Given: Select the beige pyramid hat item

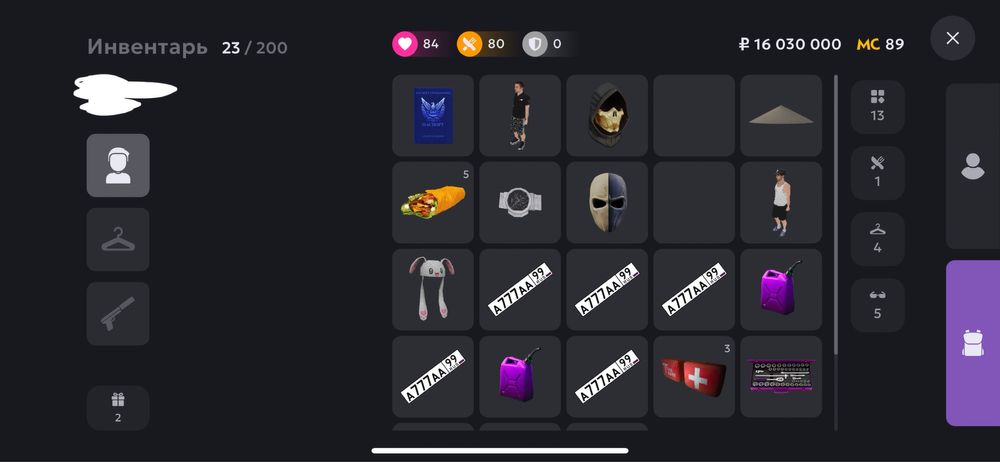Looking at the screenshot, I should (781, 115).
